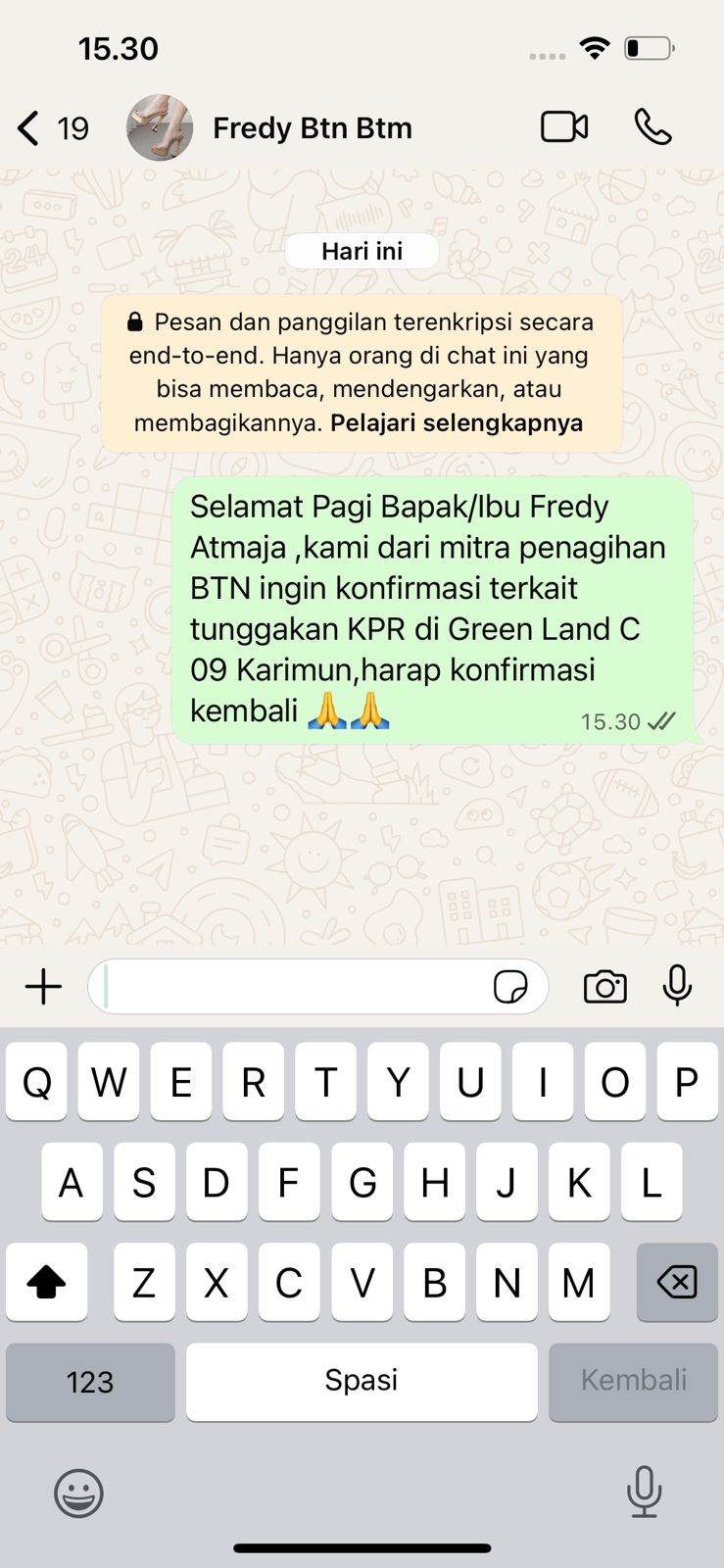Open Fredy Btn Btm's contact info
Image resolution: width=724 pixels, height=1568 pixels.
pyautogui.click(x=312, y=128)
